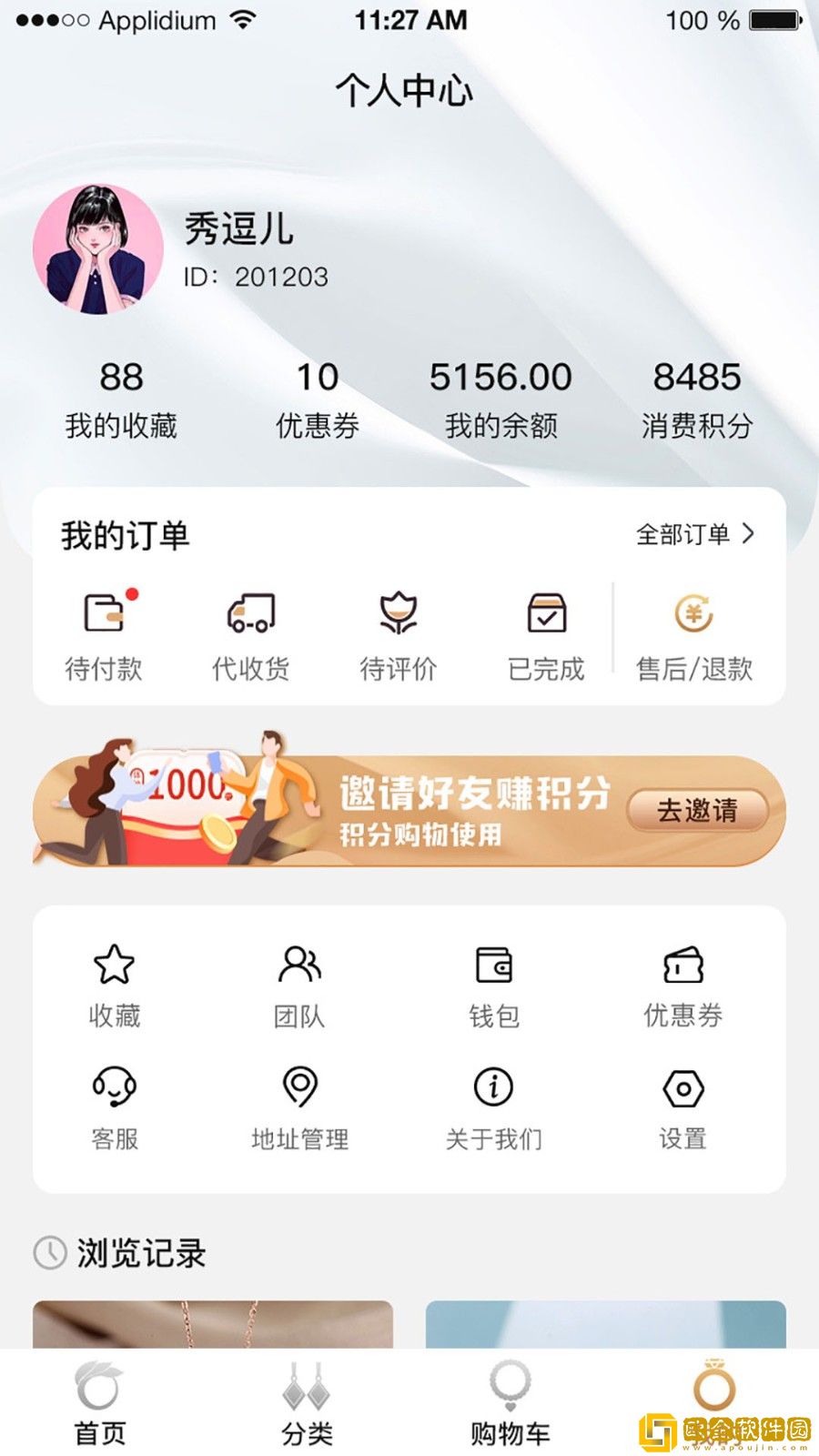
Task: Open 优惠券 in the services grid
Action: click(682, 986)
